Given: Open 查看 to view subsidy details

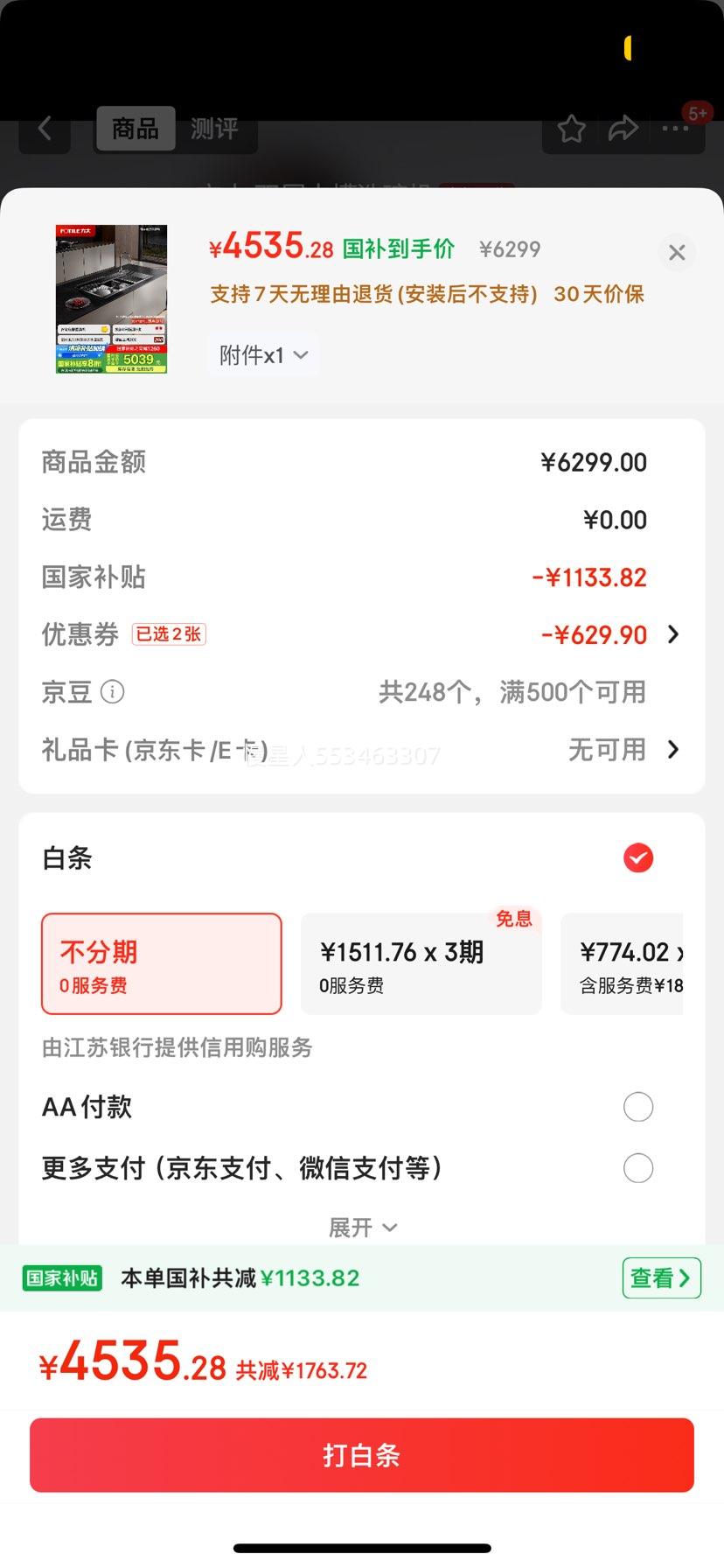Looking at the screenshot, I should tap(661, 1277).
